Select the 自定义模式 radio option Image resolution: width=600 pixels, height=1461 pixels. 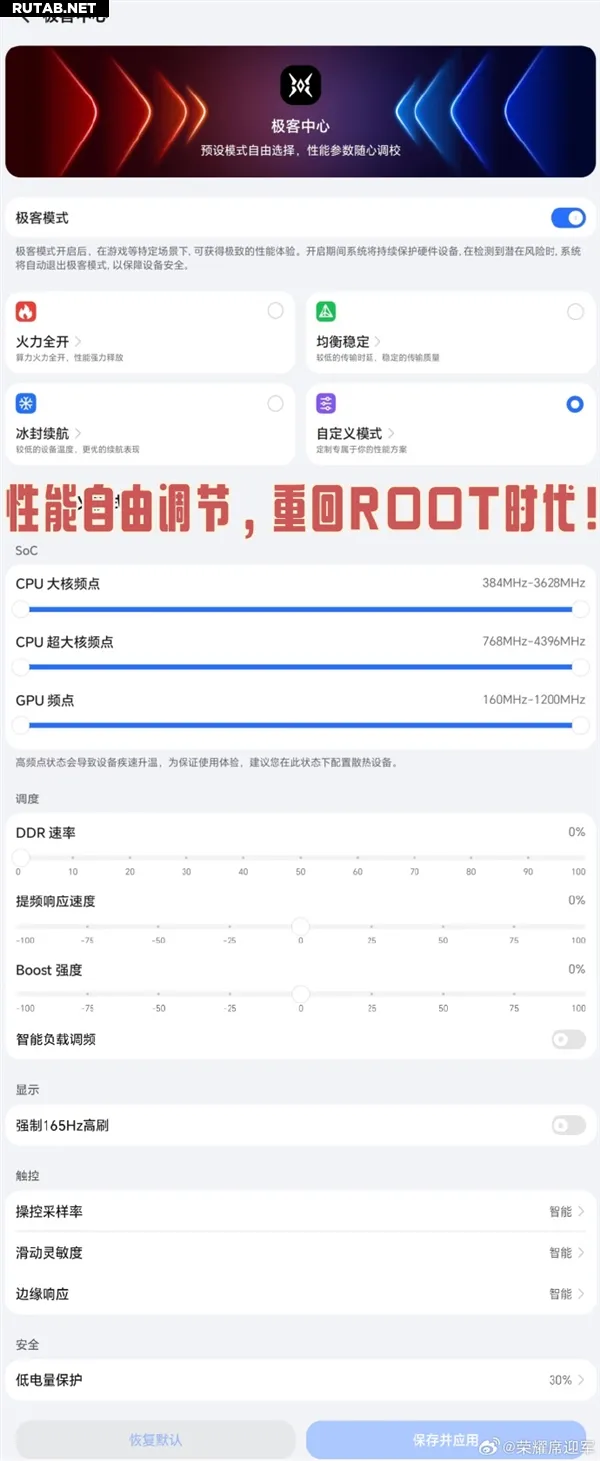pos(575,404)
